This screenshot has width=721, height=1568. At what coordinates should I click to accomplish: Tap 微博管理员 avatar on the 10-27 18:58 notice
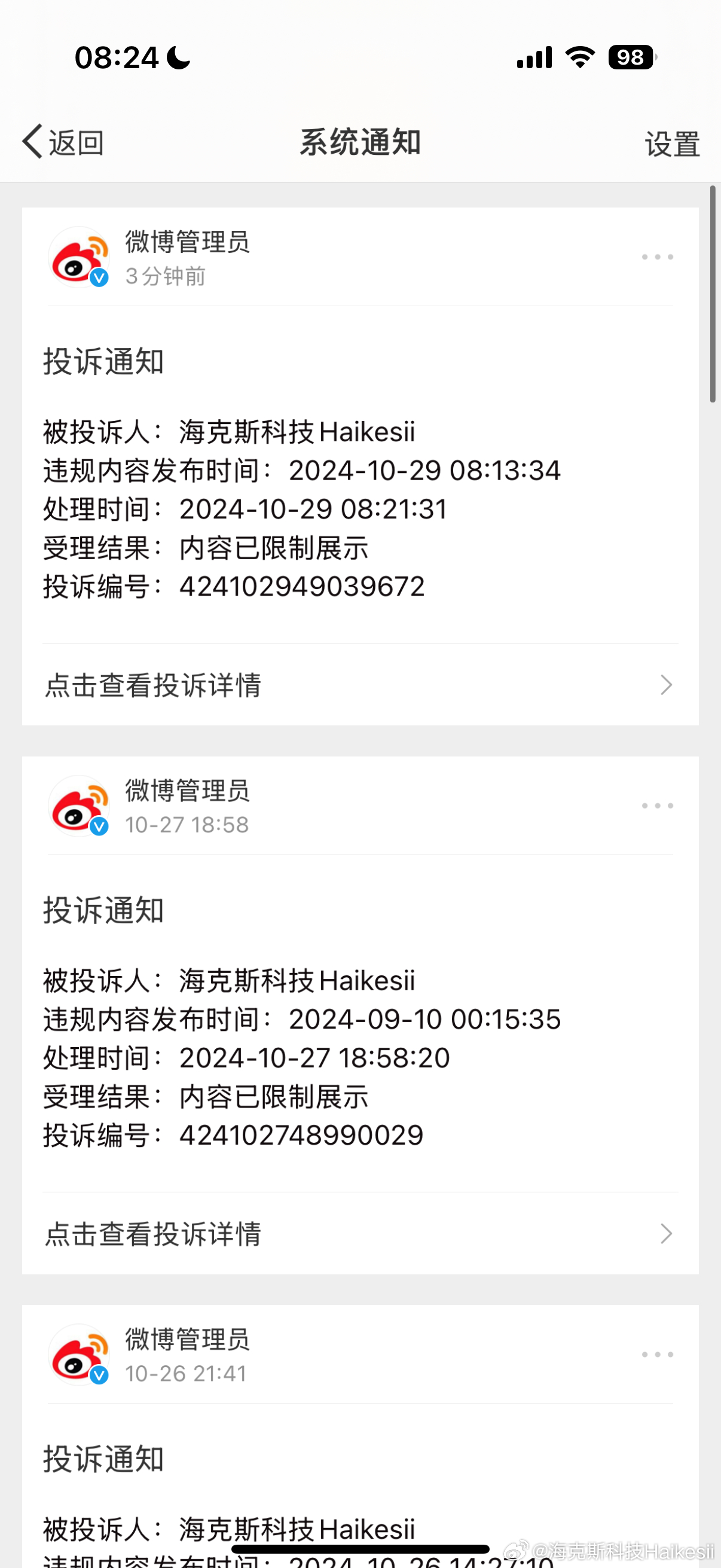tap(79, 806)
